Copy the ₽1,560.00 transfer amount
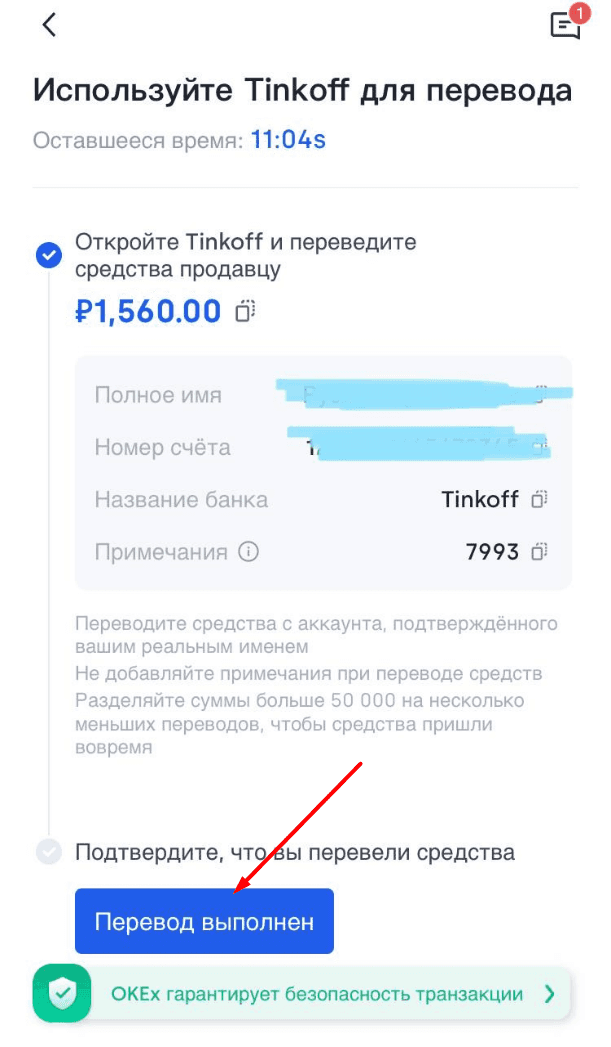This screenshot has height=1047, width=611. [x=246, y=311]
